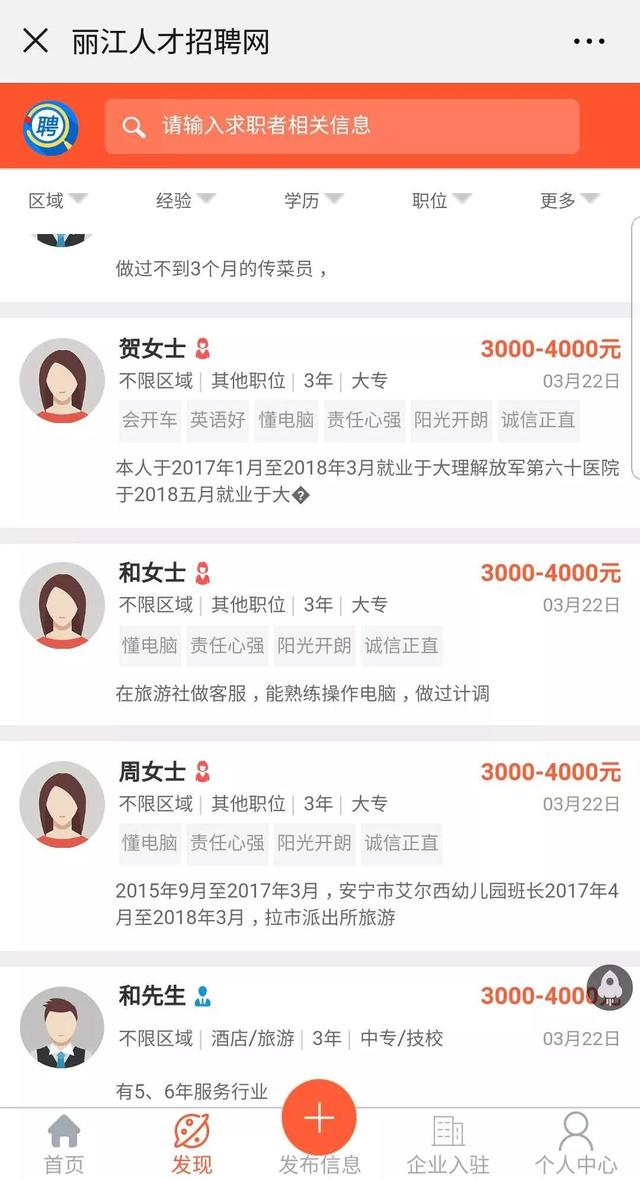Expand the 区域 filter dropdown
This screenshot has height=1179, width=640.
tap(57, 200)
